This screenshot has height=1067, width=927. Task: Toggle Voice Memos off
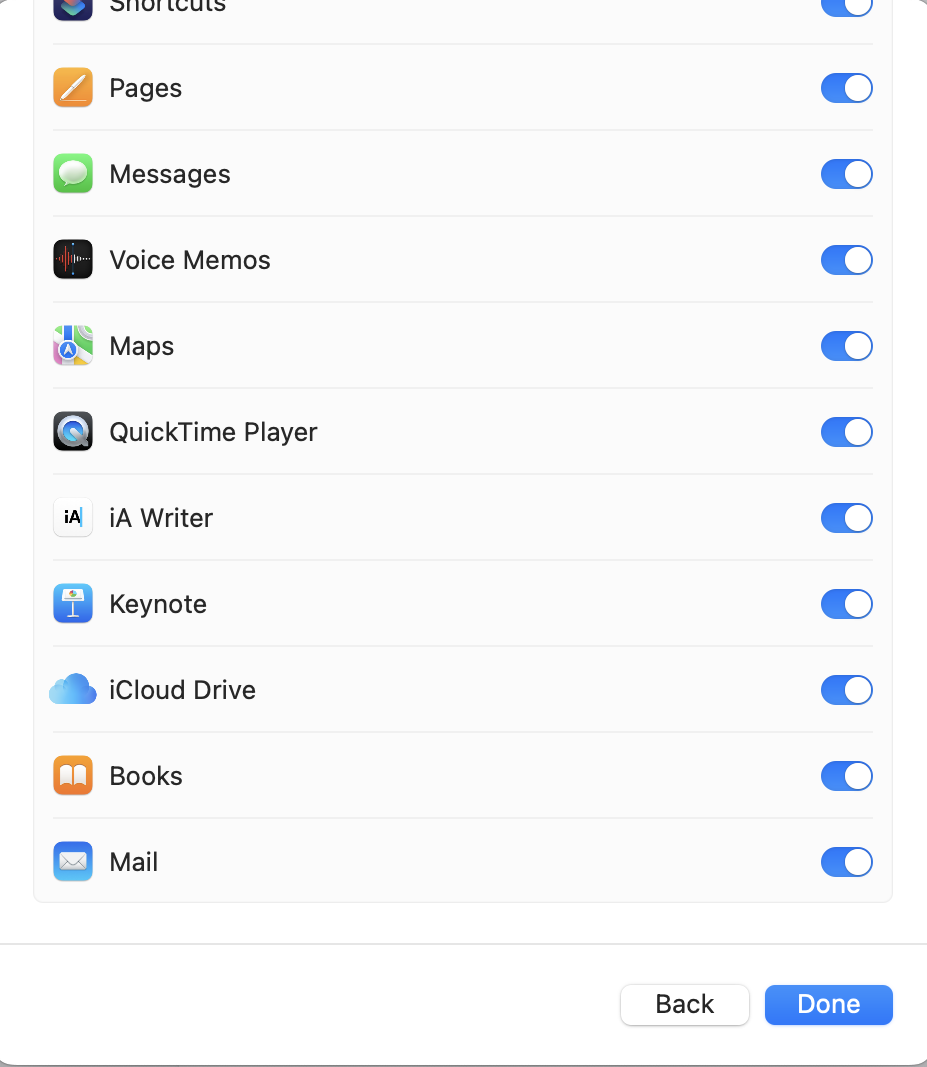(x=847, y=260)
